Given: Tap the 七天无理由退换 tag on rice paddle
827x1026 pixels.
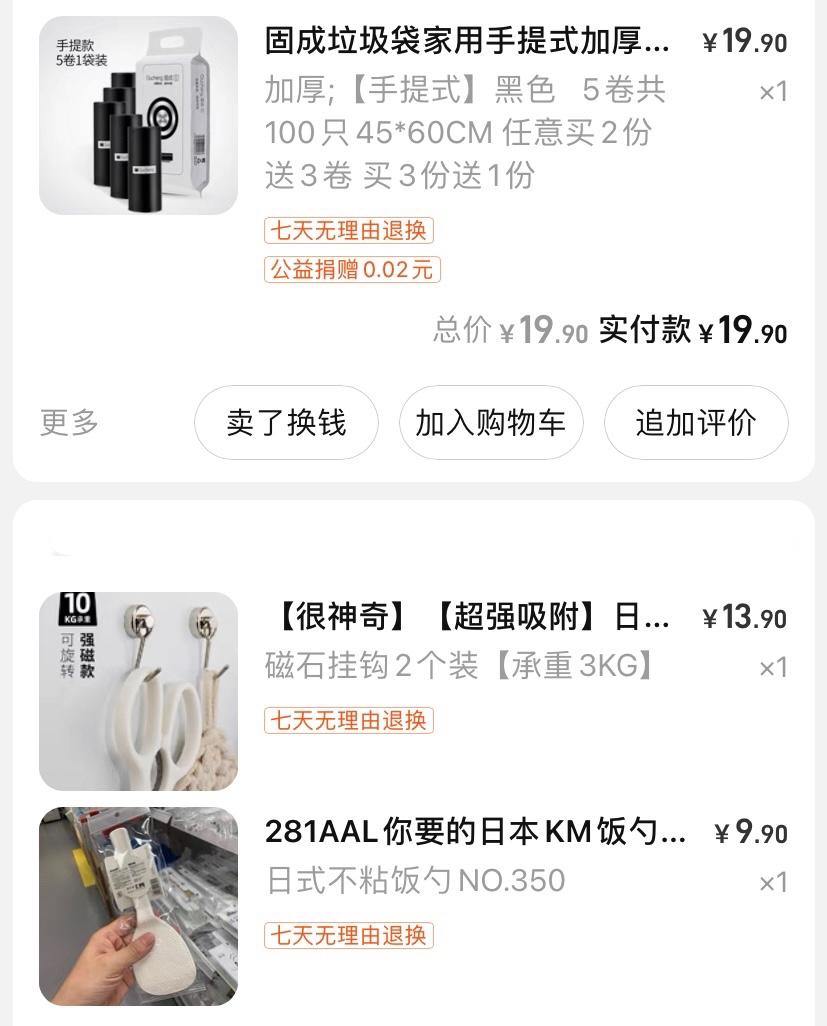Looking at the screenshot, I should pyautogui.click(x=348, y=937).
